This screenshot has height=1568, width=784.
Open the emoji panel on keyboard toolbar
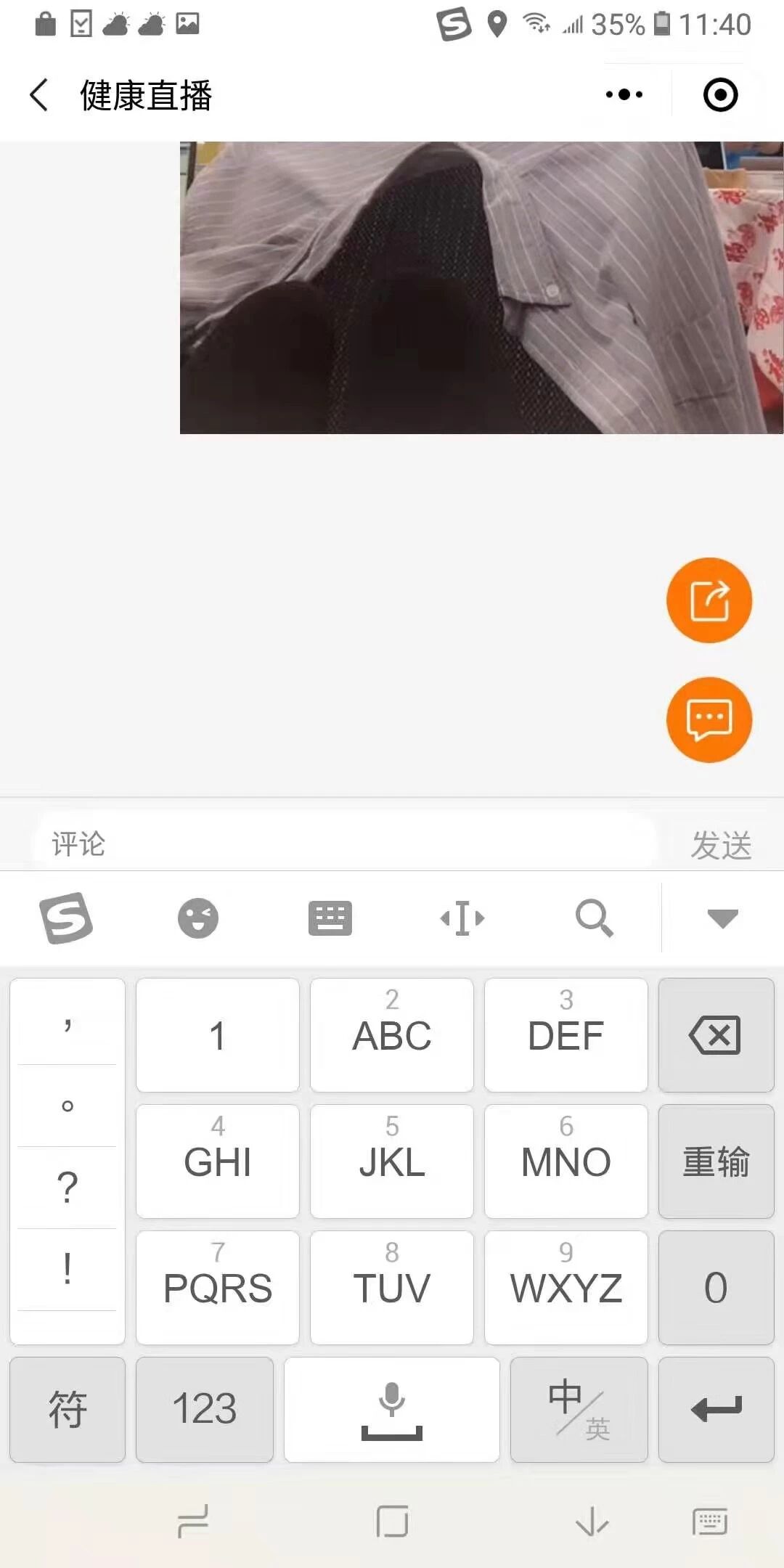(197, 918)
